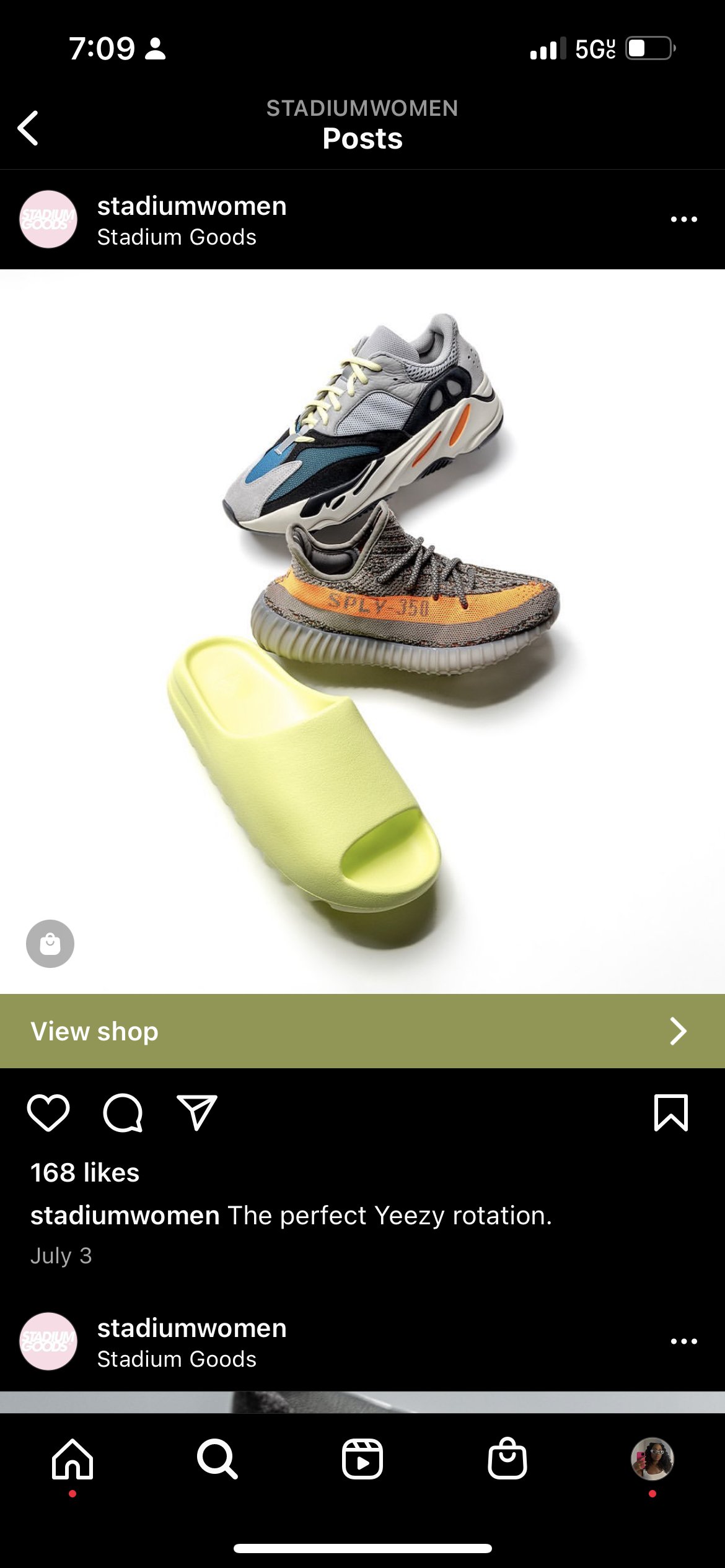Switch to the Shop tab
Viewport: 725px width, 1568px height.
coord(507,1458)
